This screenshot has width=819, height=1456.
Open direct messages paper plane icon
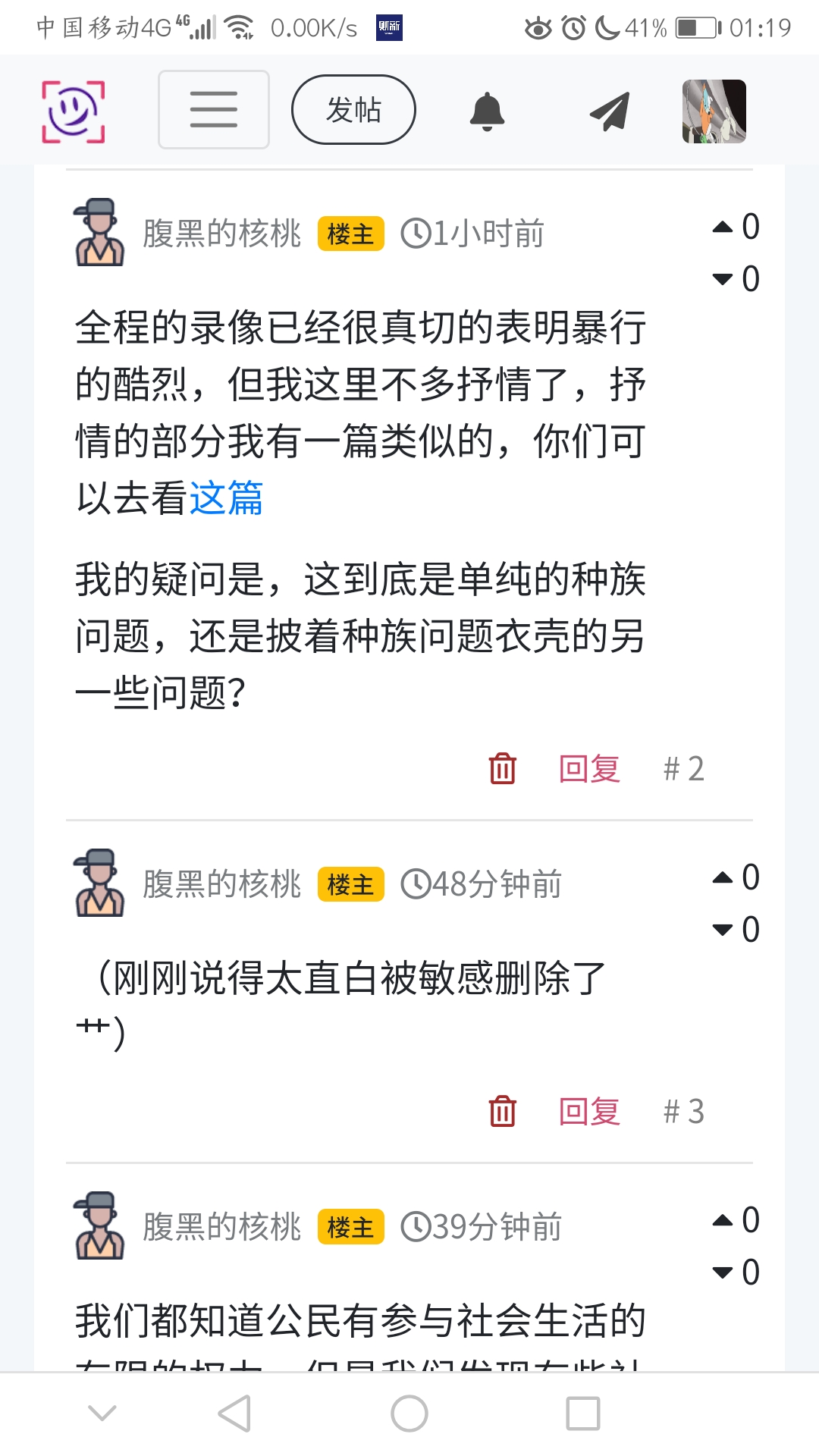point(610,111)
